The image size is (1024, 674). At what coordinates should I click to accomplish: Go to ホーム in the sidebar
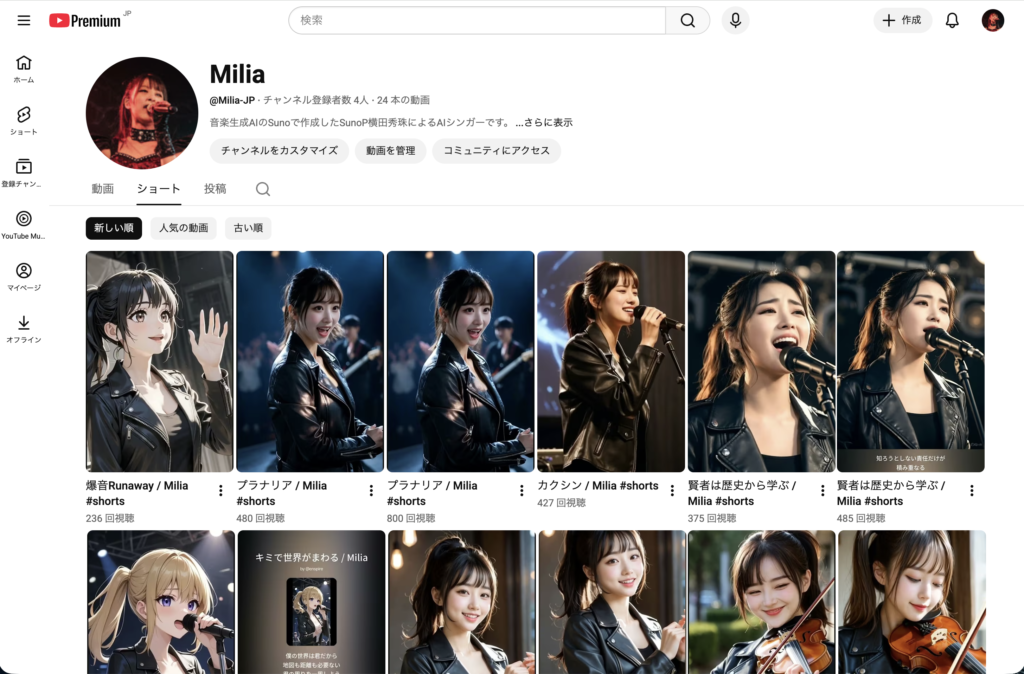pos(24,68)
